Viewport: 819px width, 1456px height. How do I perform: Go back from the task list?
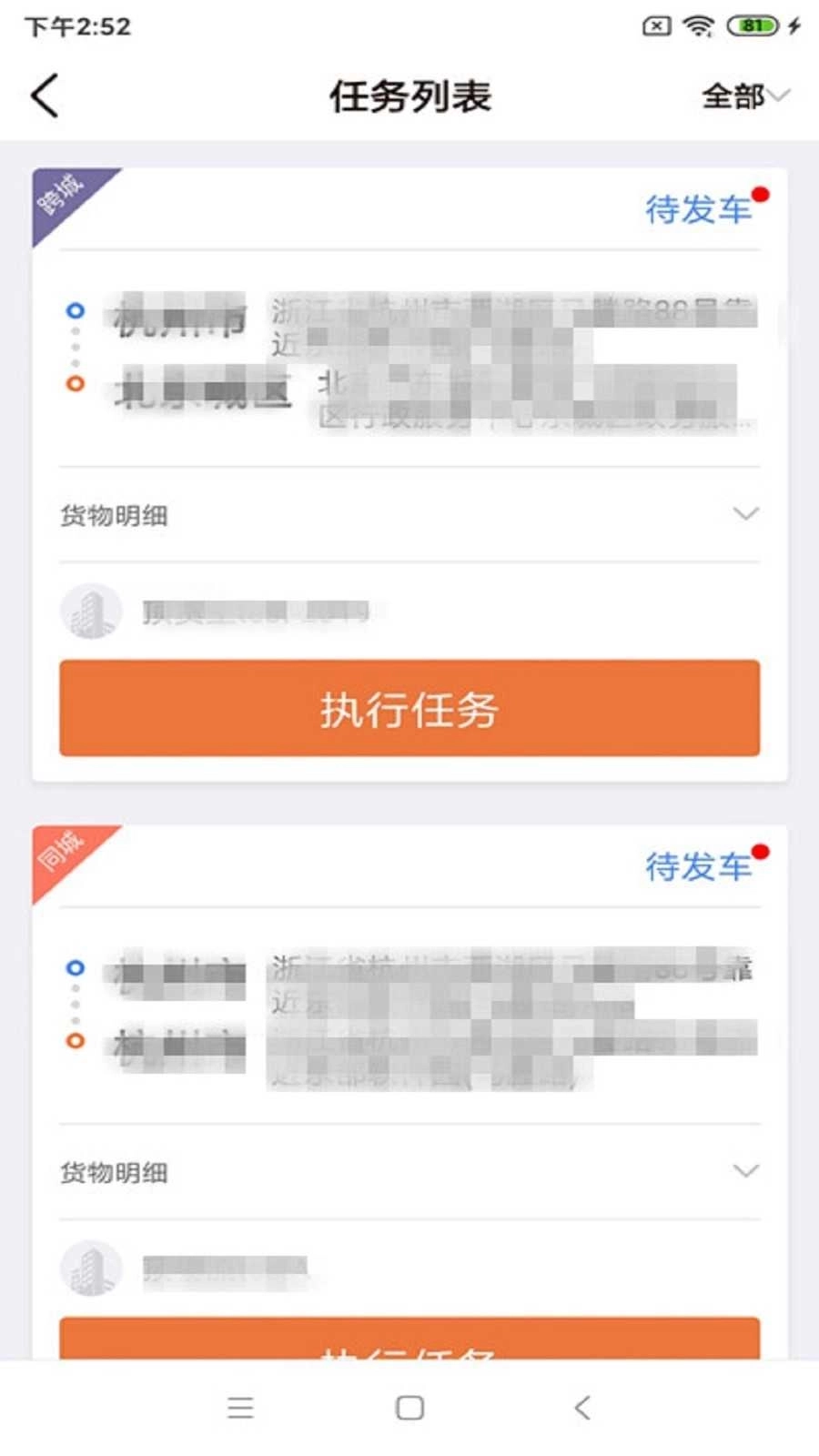coord(45,96)
